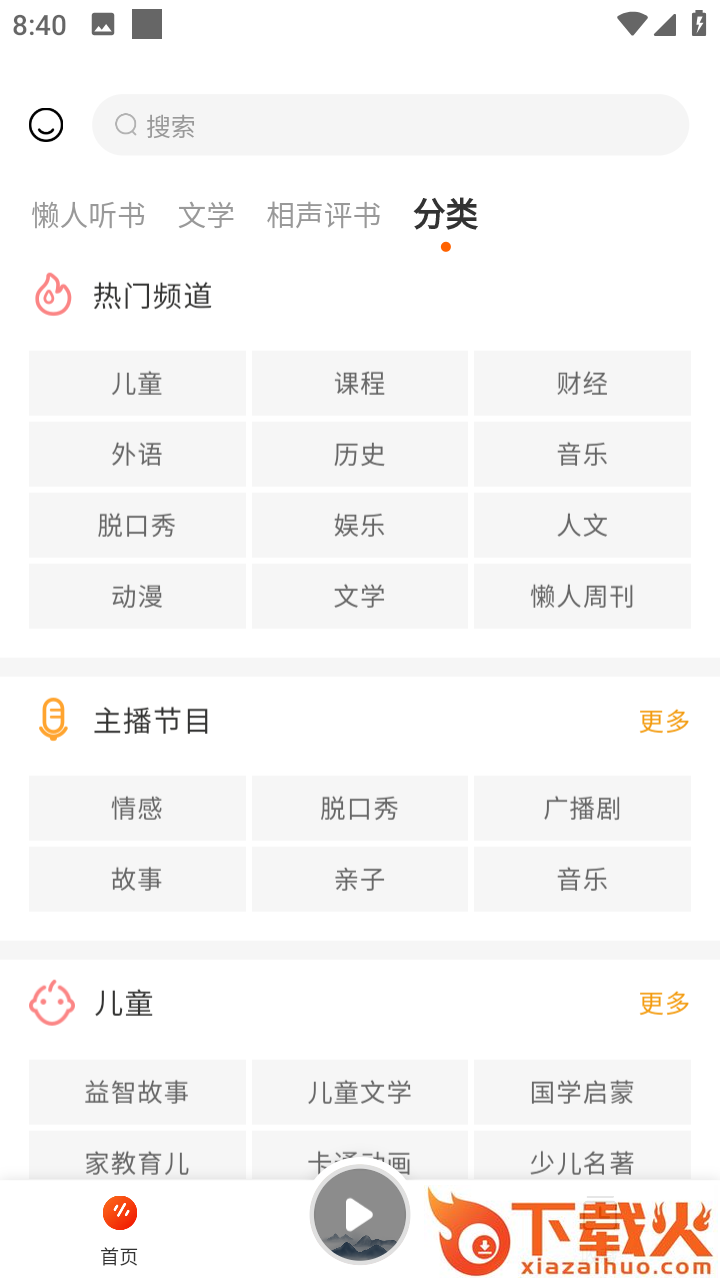
Task: Open the 课程 channel
Action: [360, 383]
